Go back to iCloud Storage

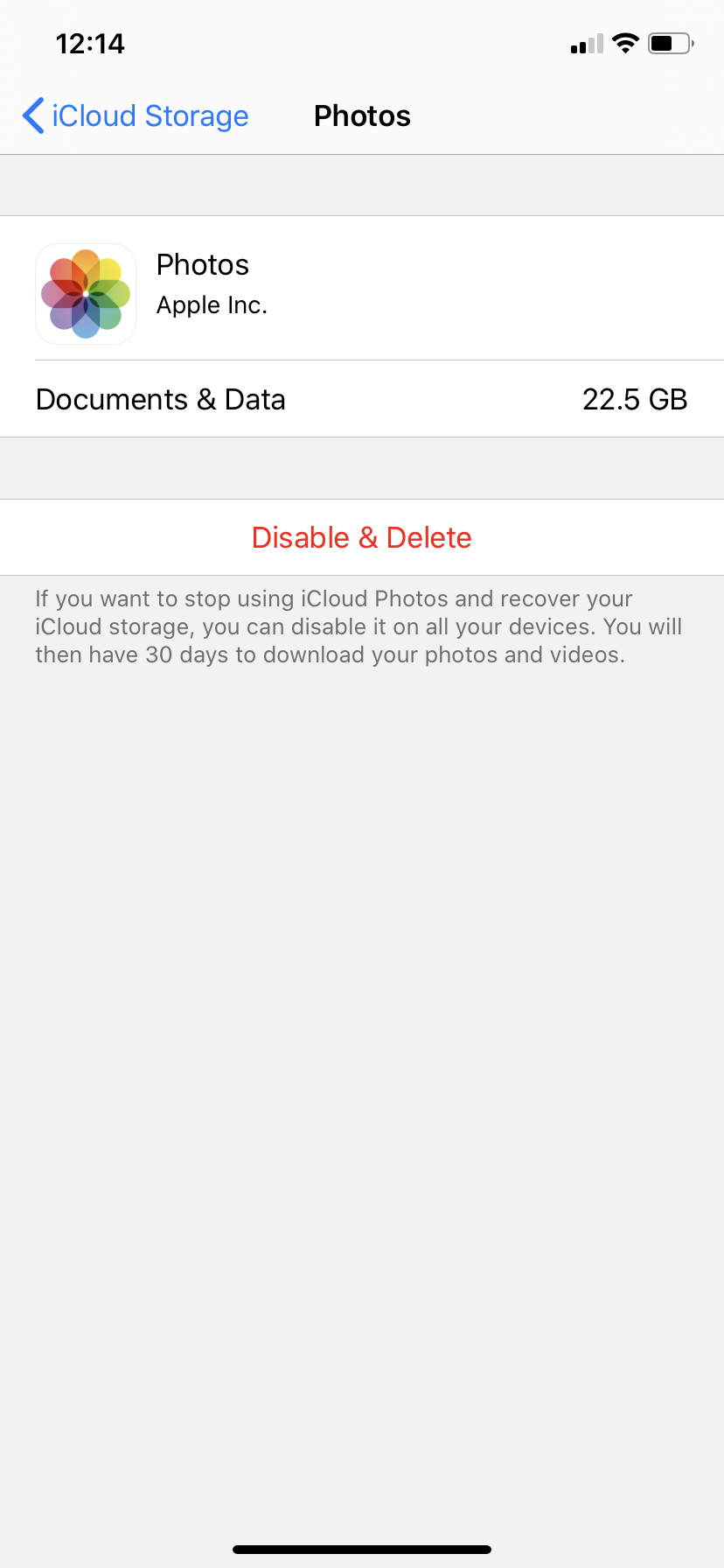(136, 115)
